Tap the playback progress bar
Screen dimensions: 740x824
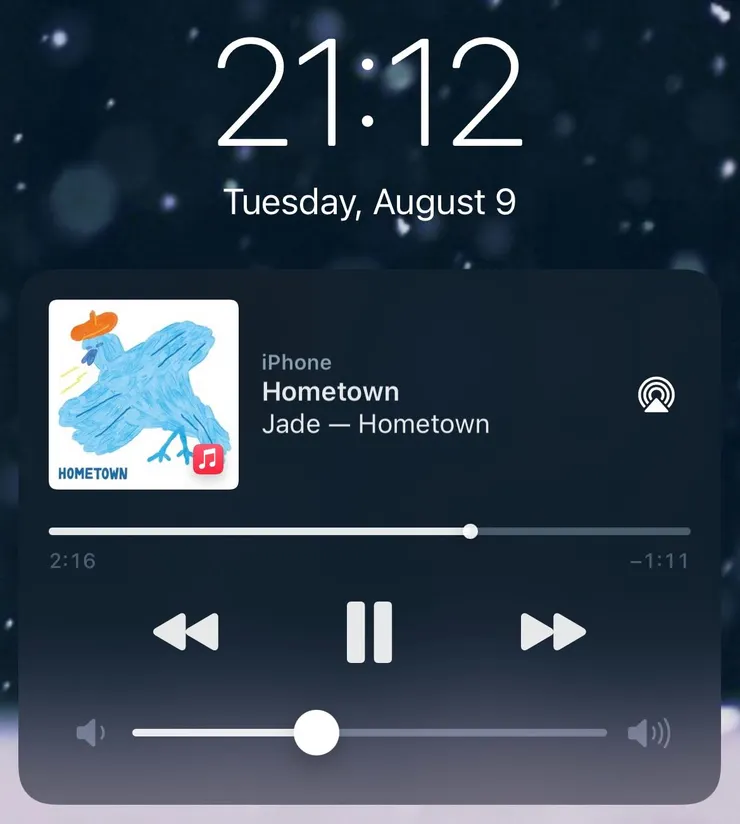[369, 531]
